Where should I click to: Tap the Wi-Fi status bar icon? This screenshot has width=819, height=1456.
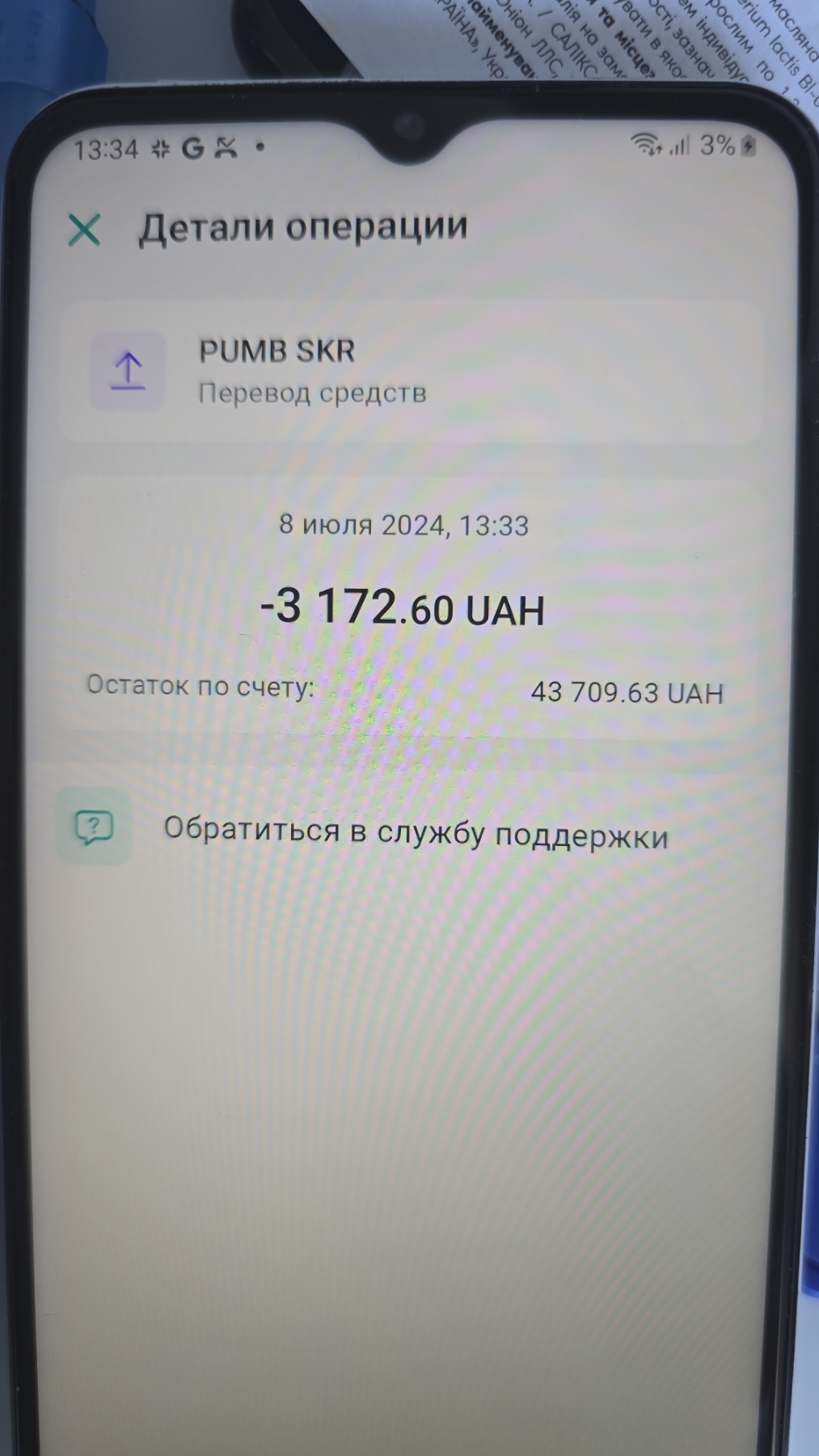coord(646,146)
